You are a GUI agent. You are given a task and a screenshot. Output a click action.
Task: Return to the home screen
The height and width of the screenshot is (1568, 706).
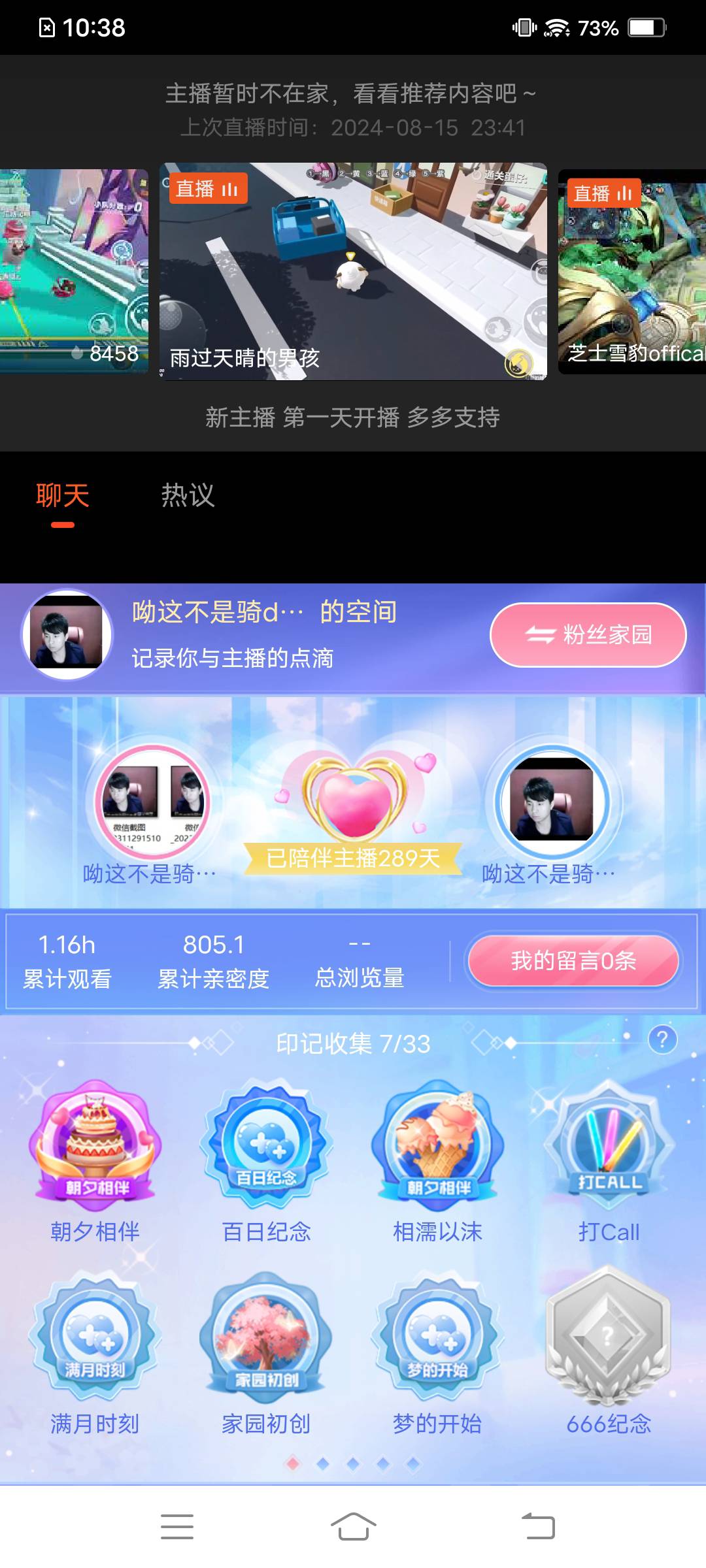tap(353, 1526)
